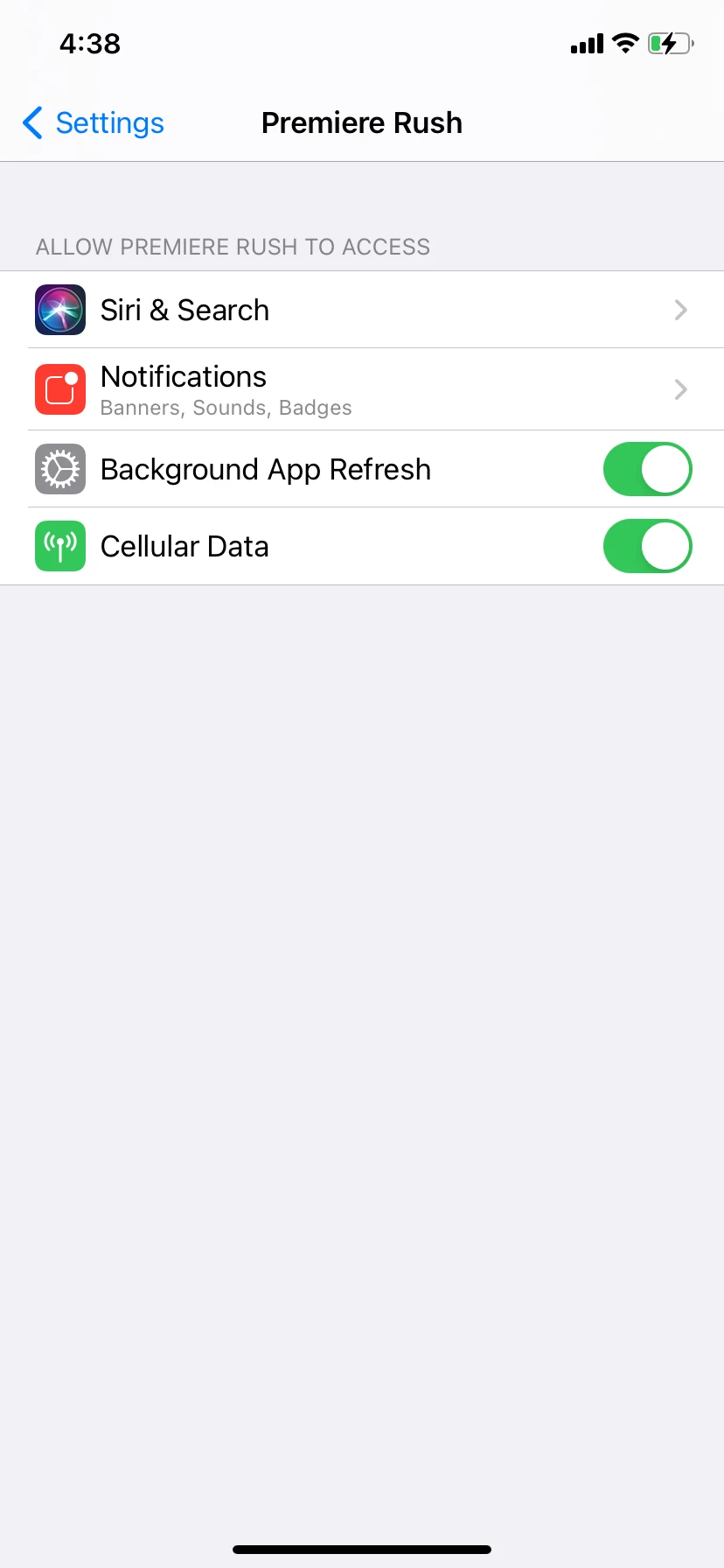
Task: Open Notifications settings for Premiere Rush
Action: pyautogui.click(x=362, y=389)
